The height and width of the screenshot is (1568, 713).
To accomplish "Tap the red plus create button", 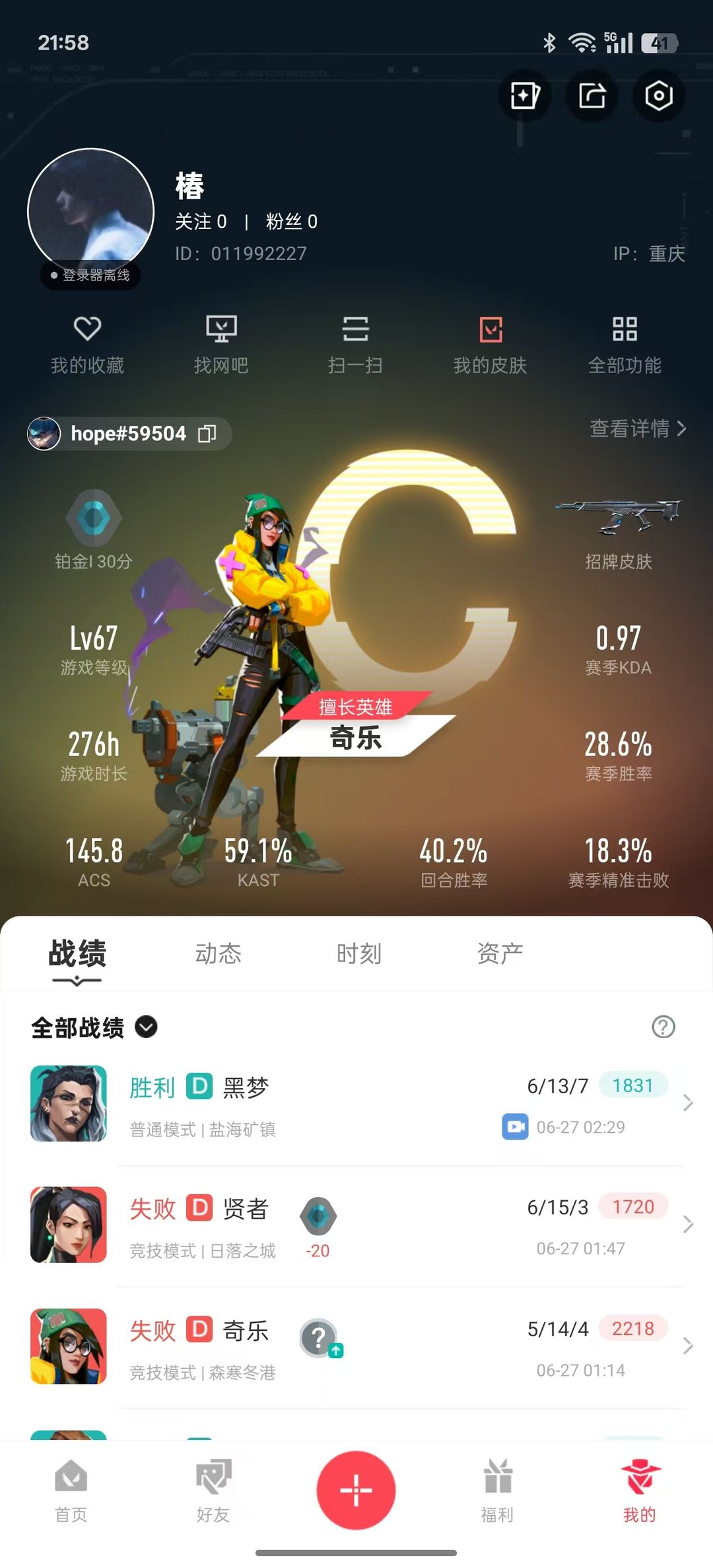I will [x=356, y=1490].
